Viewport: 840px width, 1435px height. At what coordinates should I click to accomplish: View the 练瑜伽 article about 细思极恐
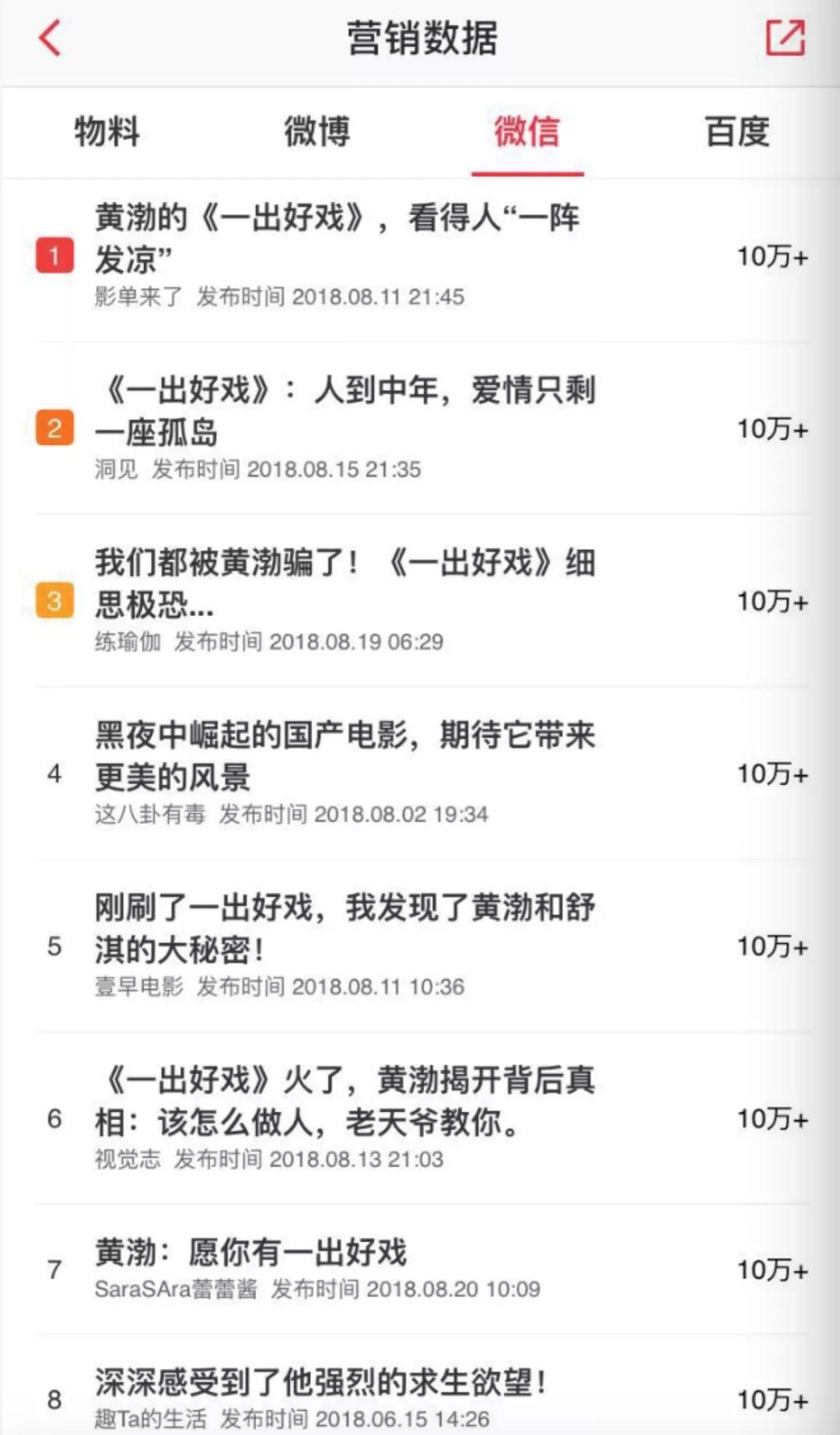(422, 601)
